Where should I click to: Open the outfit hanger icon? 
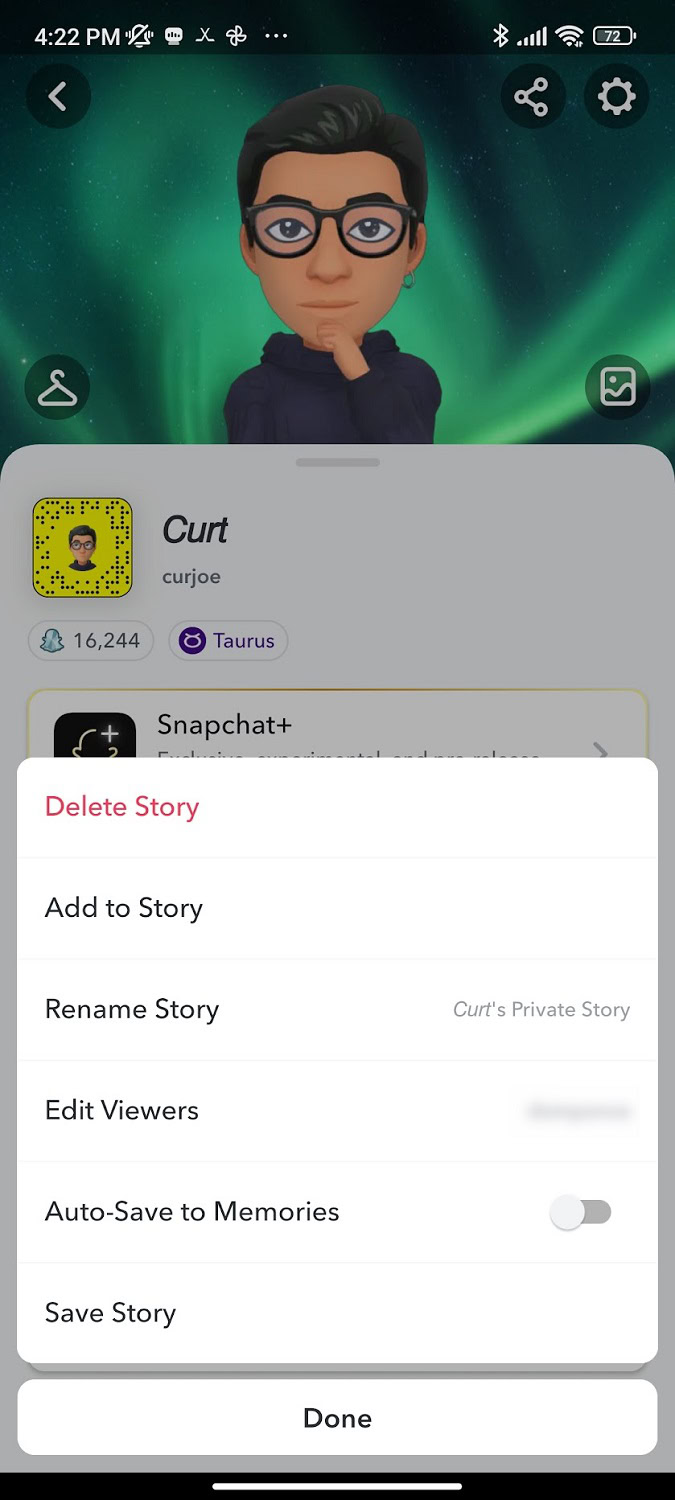58,388
